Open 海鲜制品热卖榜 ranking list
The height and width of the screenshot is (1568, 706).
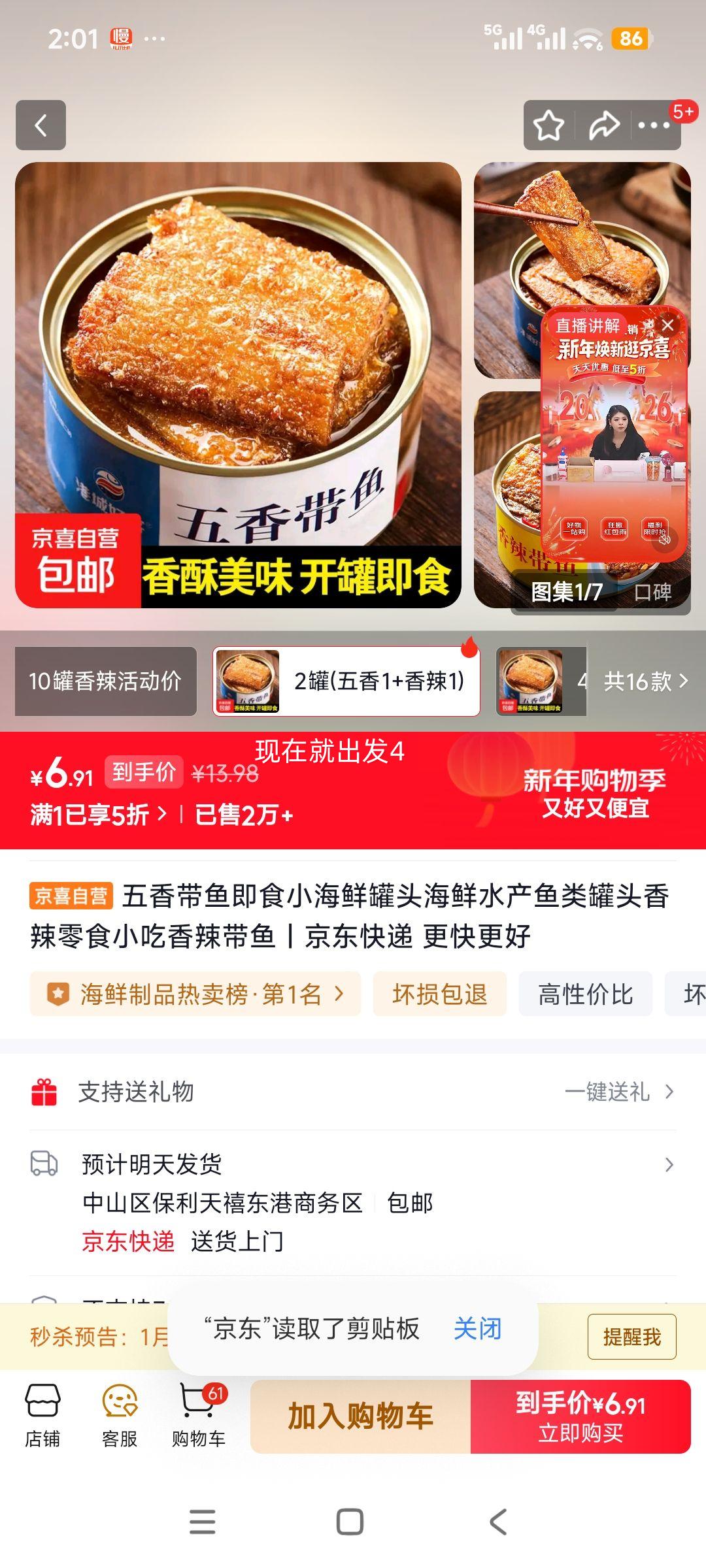pyautogui.click(x=195, y=994)
